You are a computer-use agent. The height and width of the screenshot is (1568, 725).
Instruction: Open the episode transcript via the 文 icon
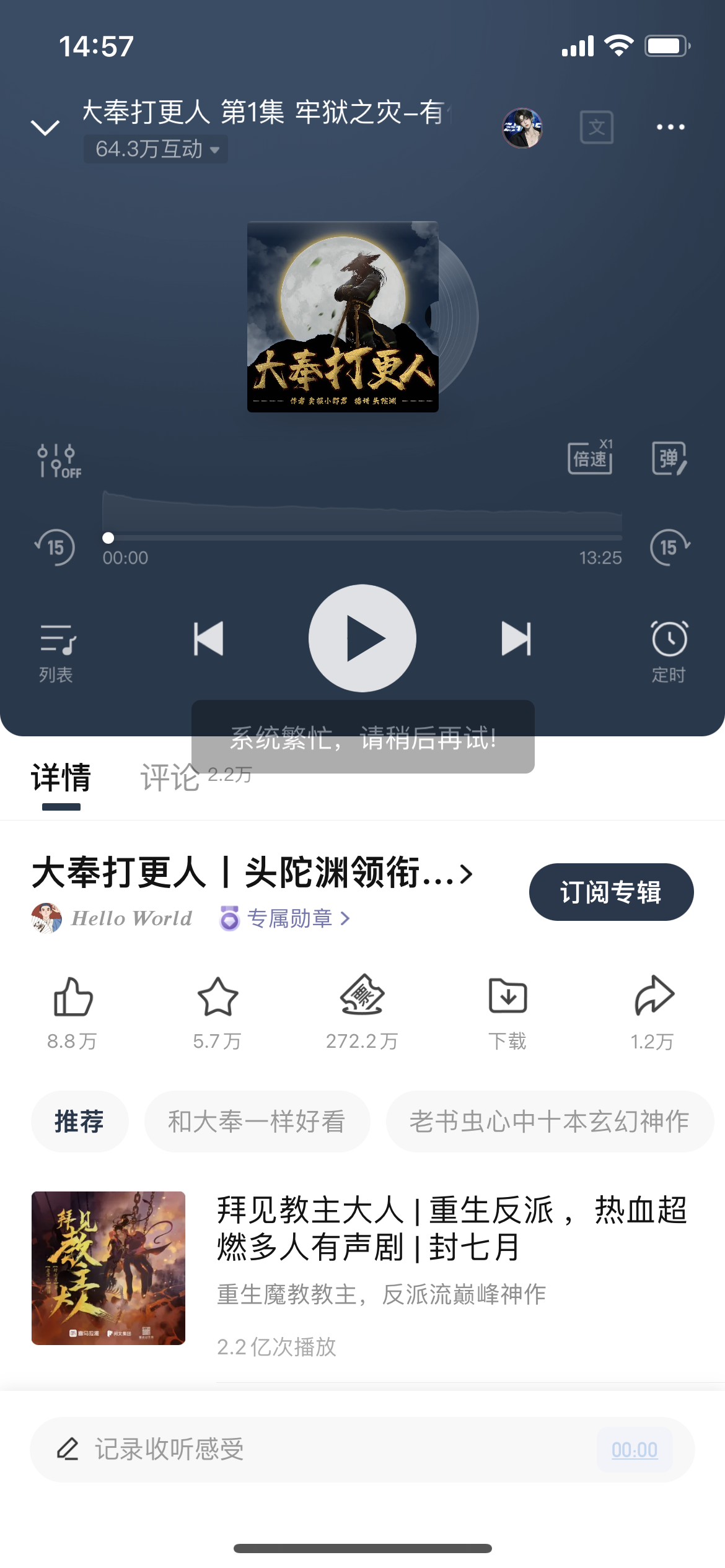(597, 126)
